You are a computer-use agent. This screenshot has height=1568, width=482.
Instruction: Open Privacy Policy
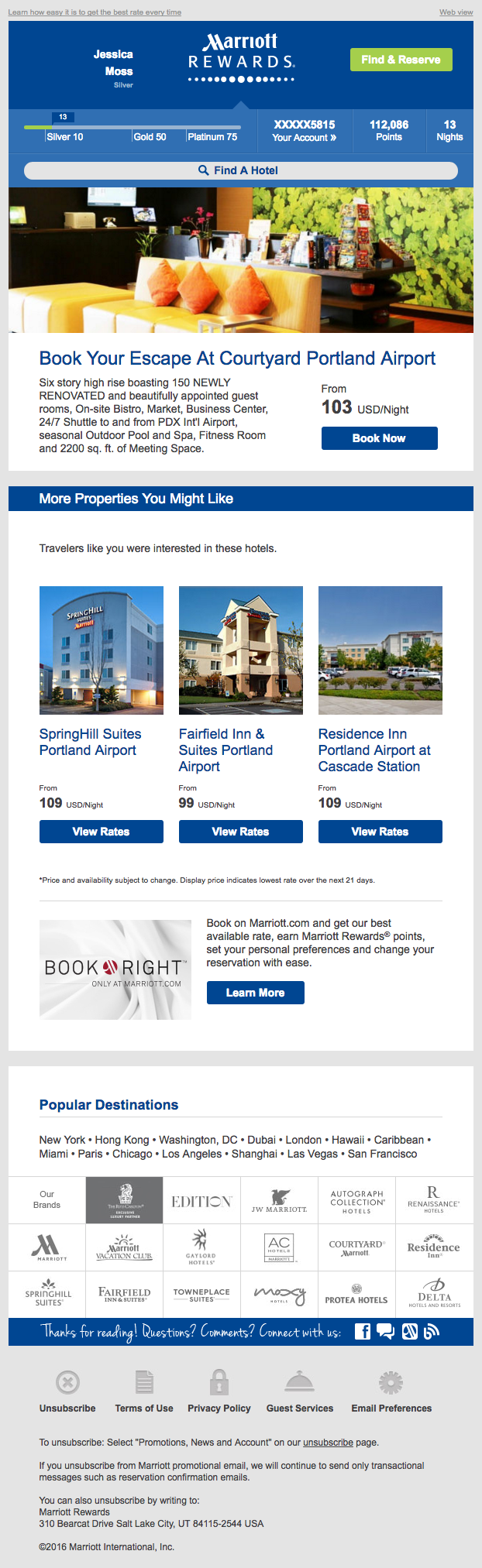coord(219,1408)
